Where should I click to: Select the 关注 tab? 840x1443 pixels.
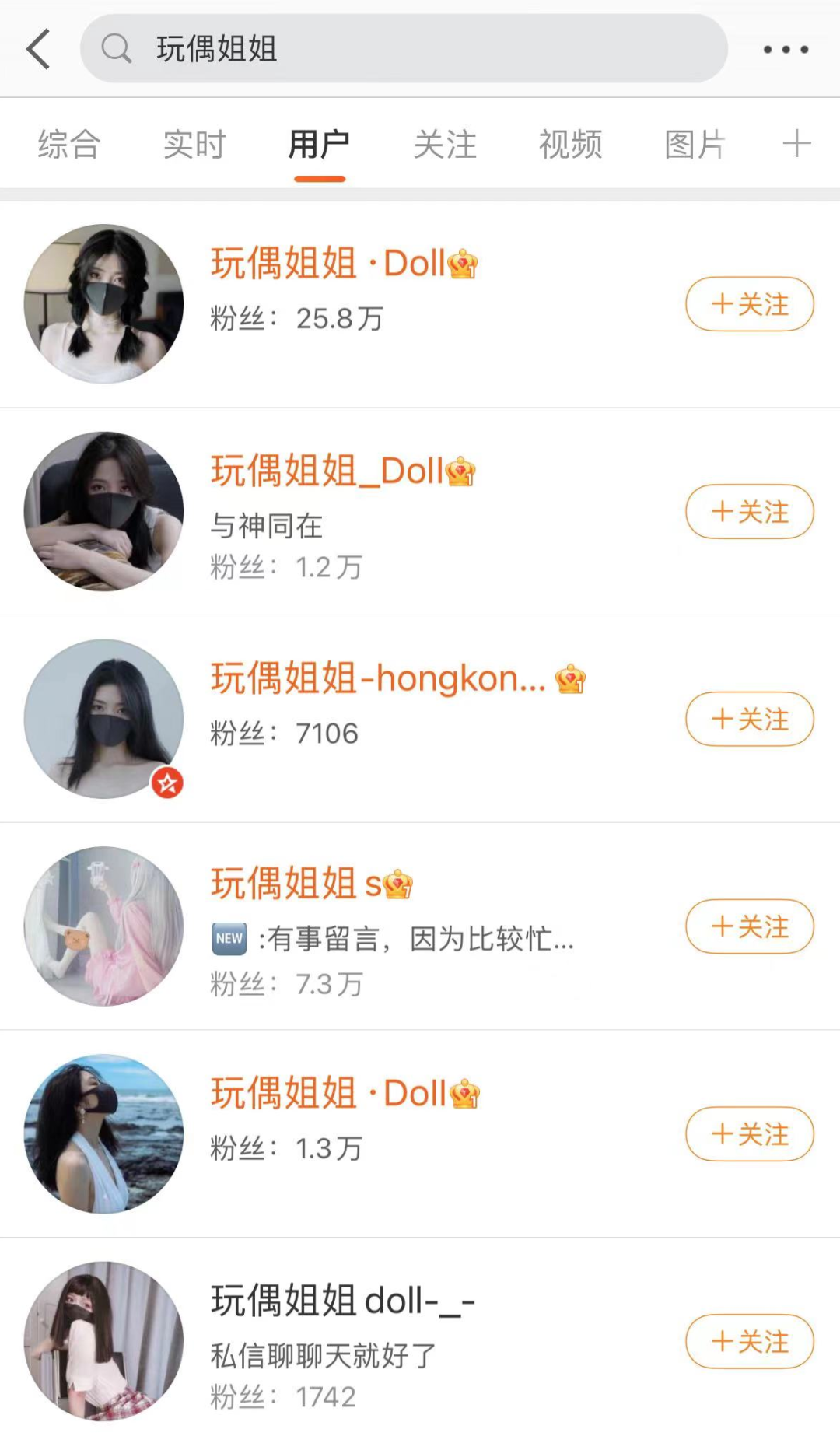point(445,145)
